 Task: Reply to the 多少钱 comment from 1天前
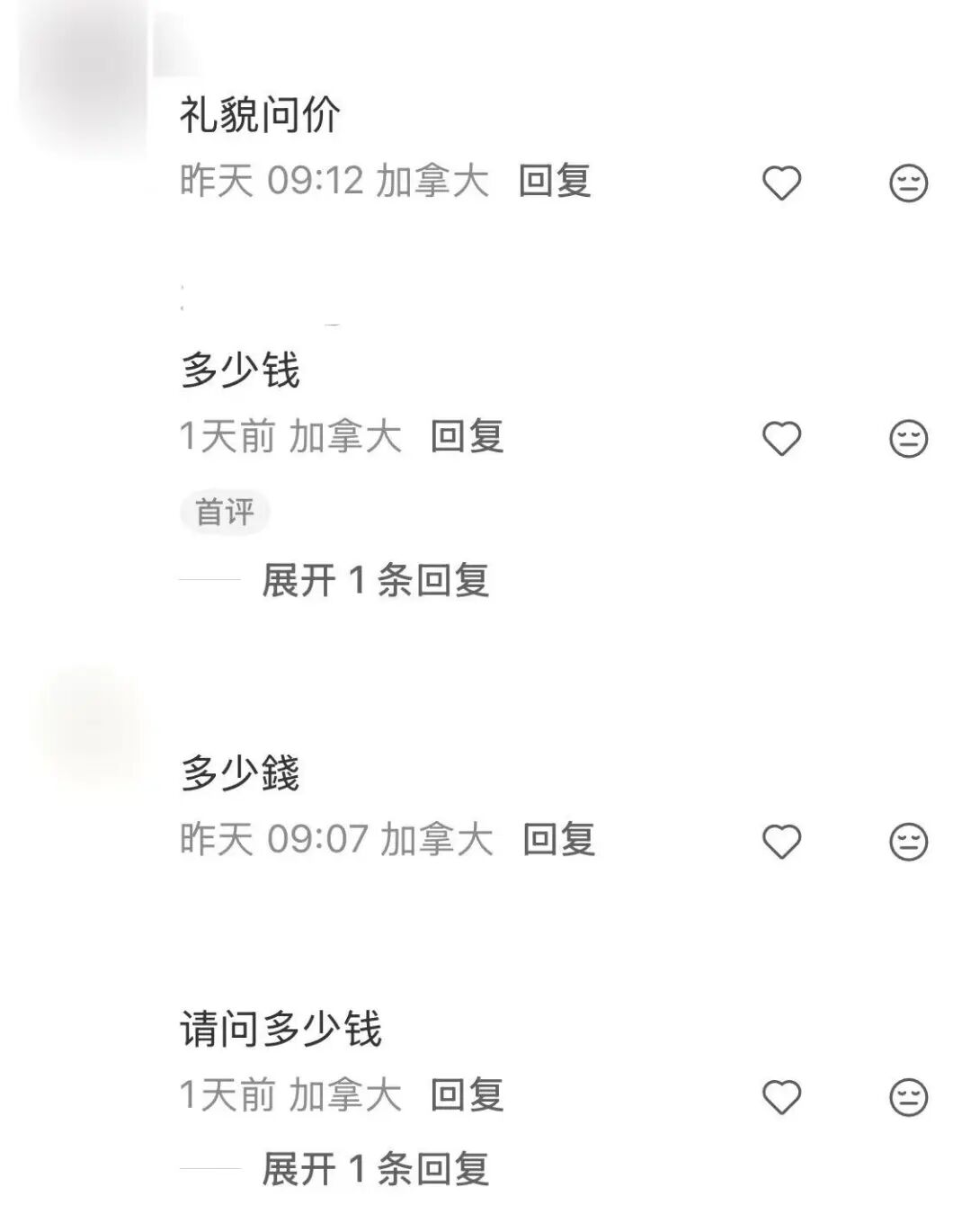(x=469, y=437)
